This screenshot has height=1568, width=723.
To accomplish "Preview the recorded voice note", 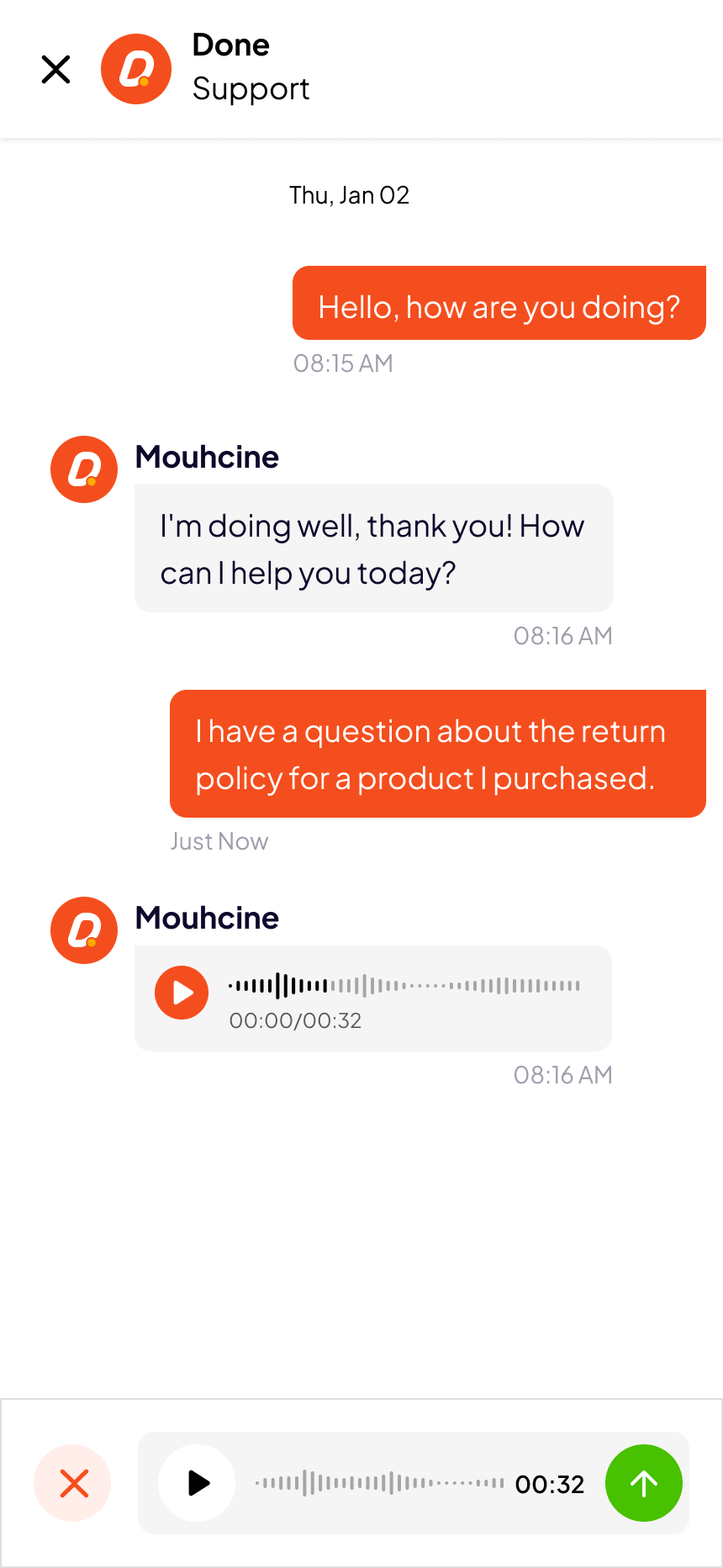I will tap(198, 1483).
